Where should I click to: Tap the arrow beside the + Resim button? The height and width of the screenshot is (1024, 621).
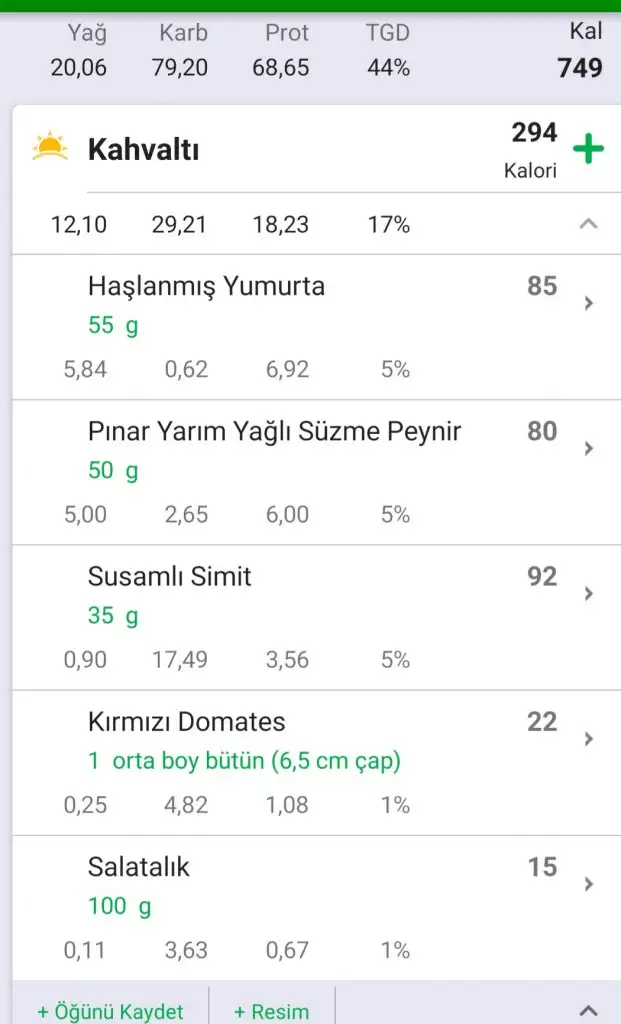589,1009
